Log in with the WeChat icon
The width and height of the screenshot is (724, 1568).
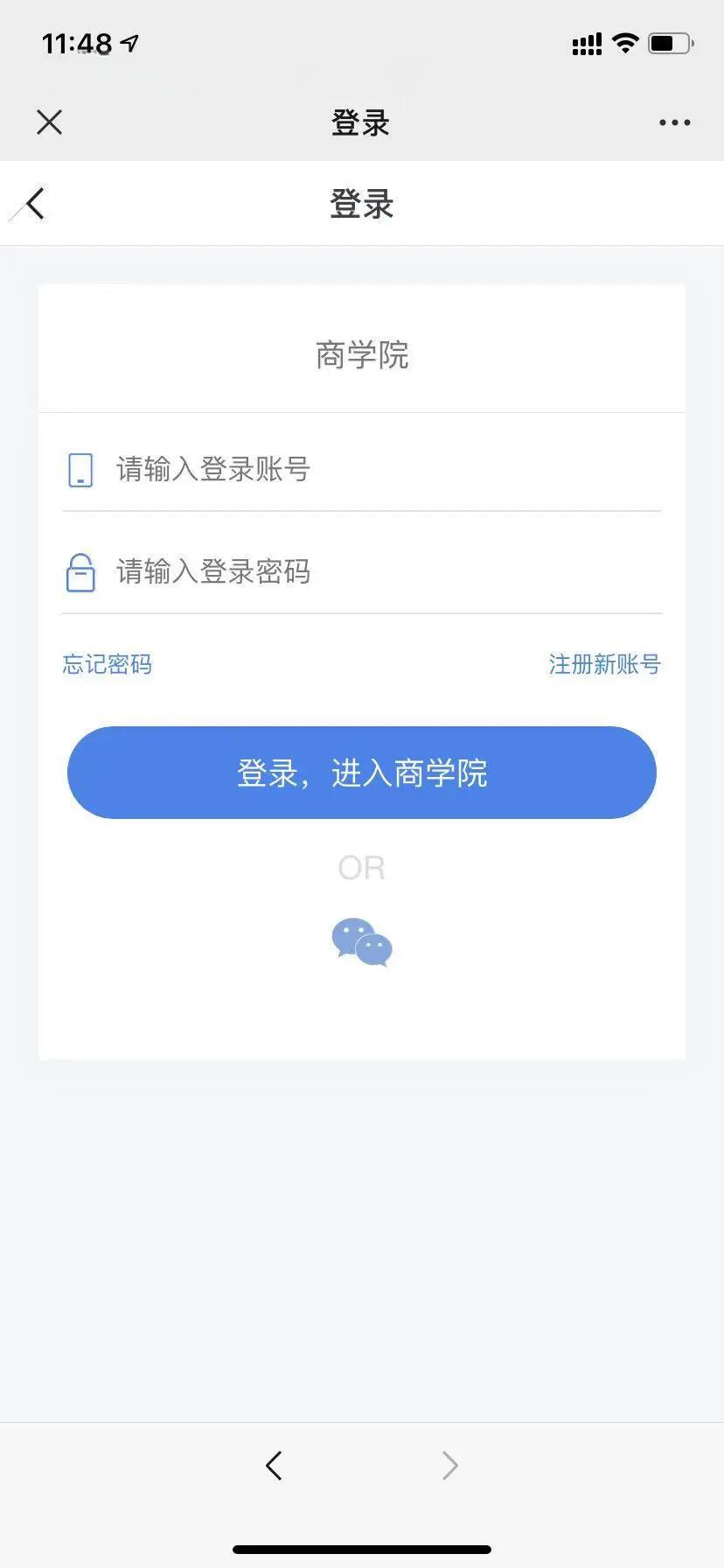click(362, 942)
